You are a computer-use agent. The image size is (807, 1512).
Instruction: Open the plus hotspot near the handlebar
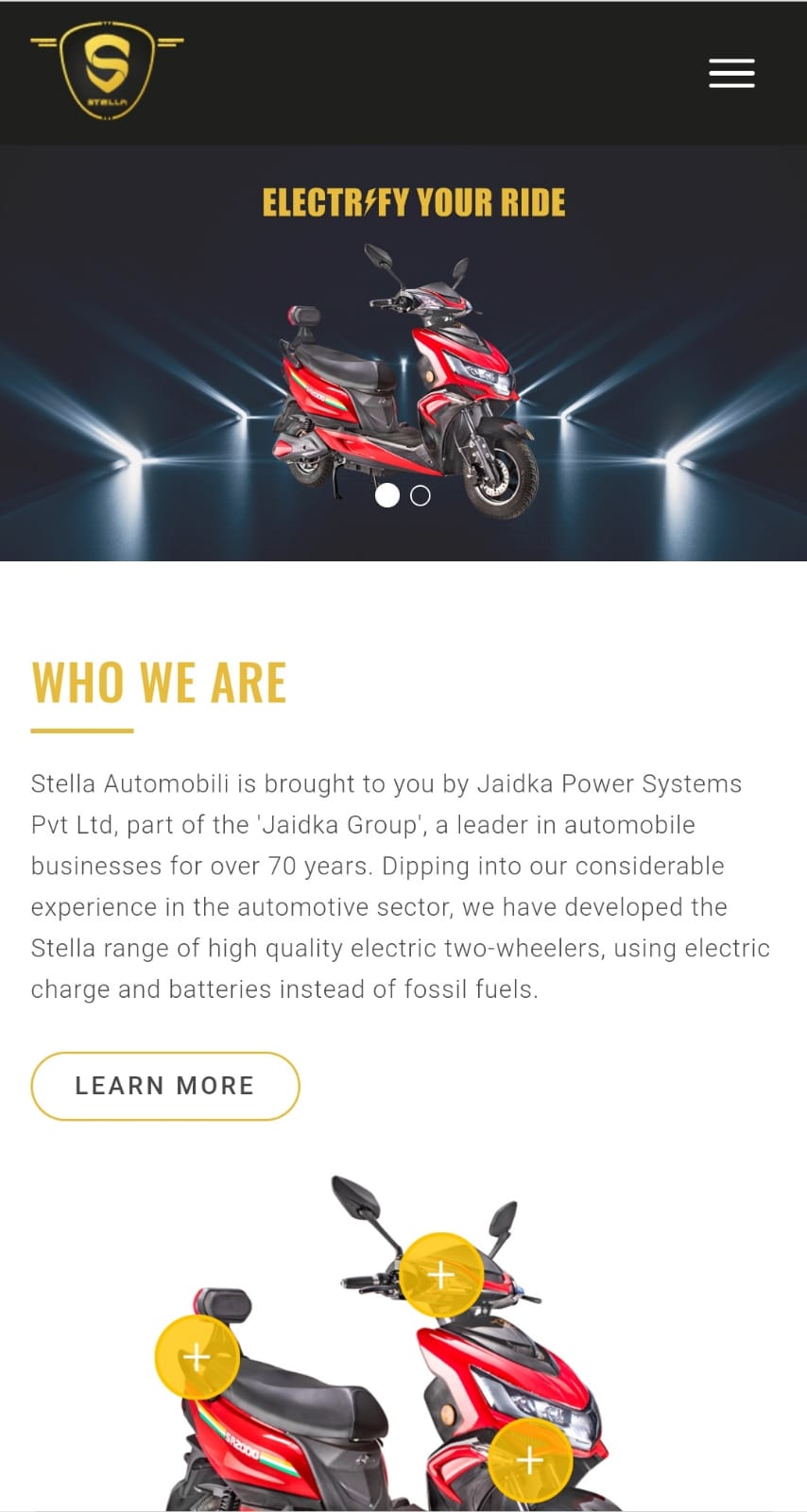[x=441, y=1275]
